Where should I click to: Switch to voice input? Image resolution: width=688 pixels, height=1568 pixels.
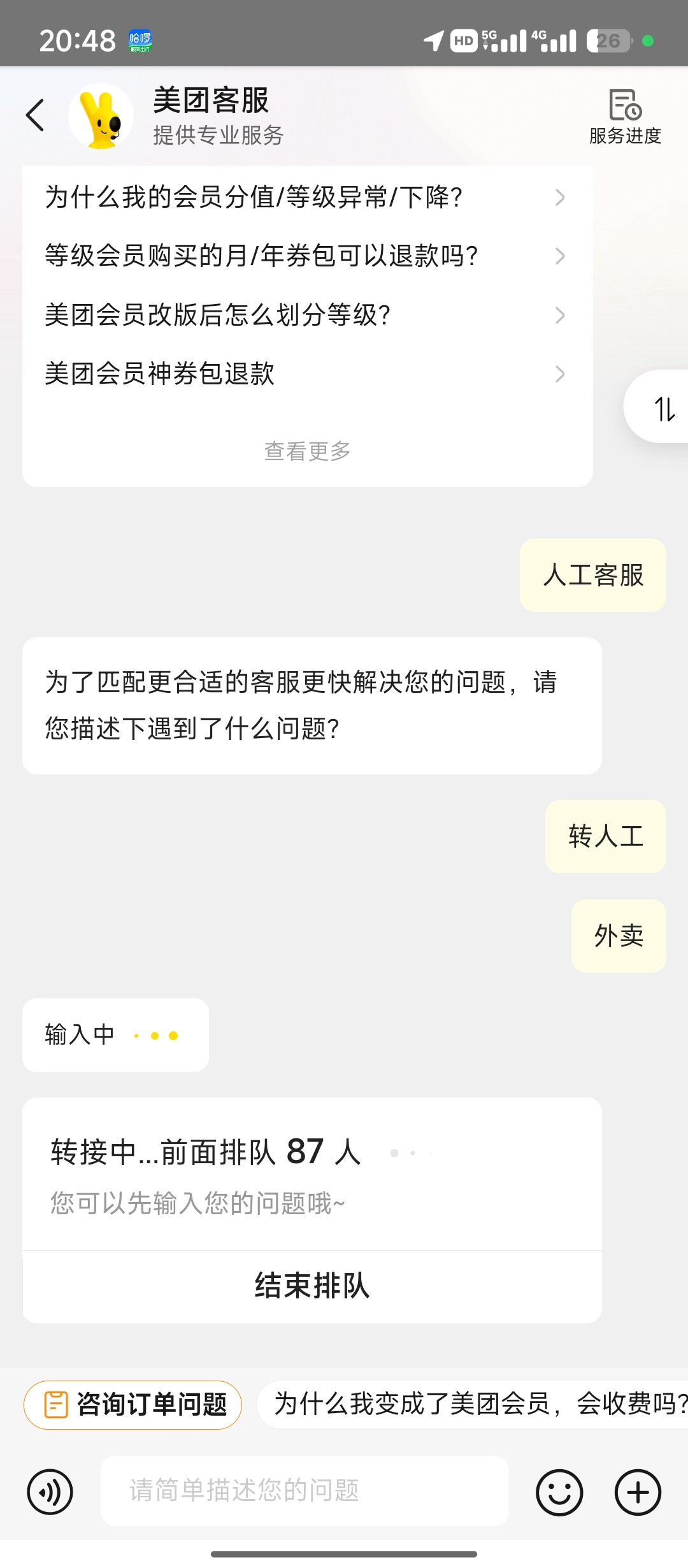click(x=50, y=1492)
